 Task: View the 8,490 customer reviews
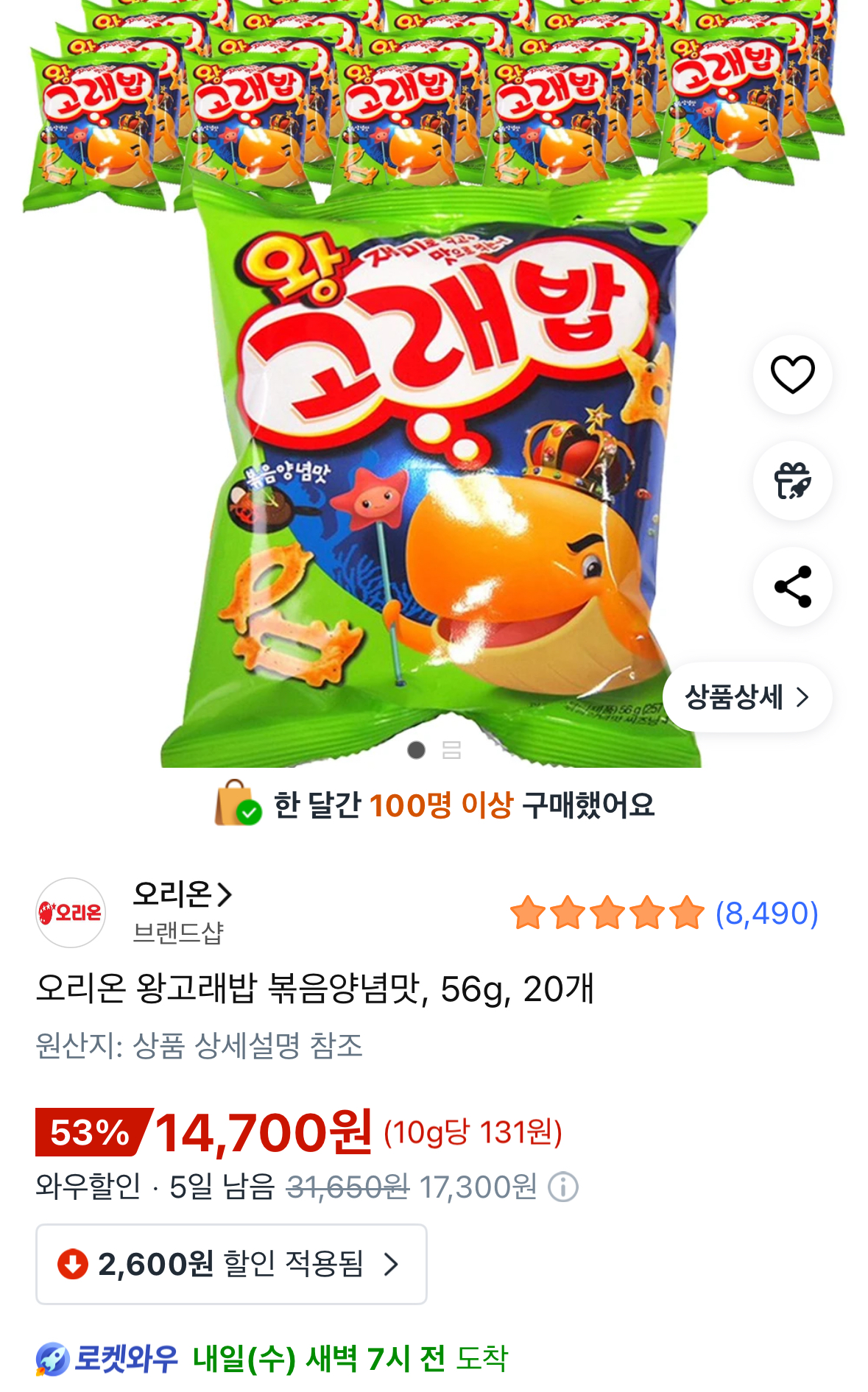[766, 914]
